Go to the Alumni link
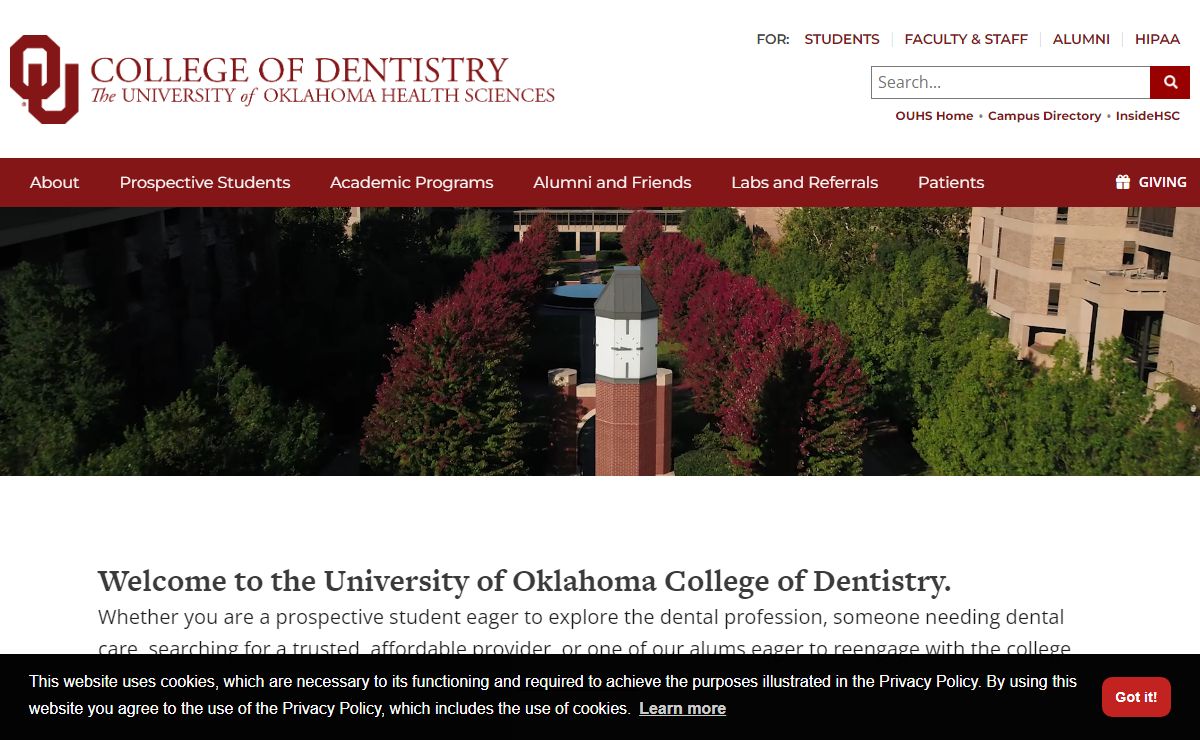 click(x=1081, y=39)
